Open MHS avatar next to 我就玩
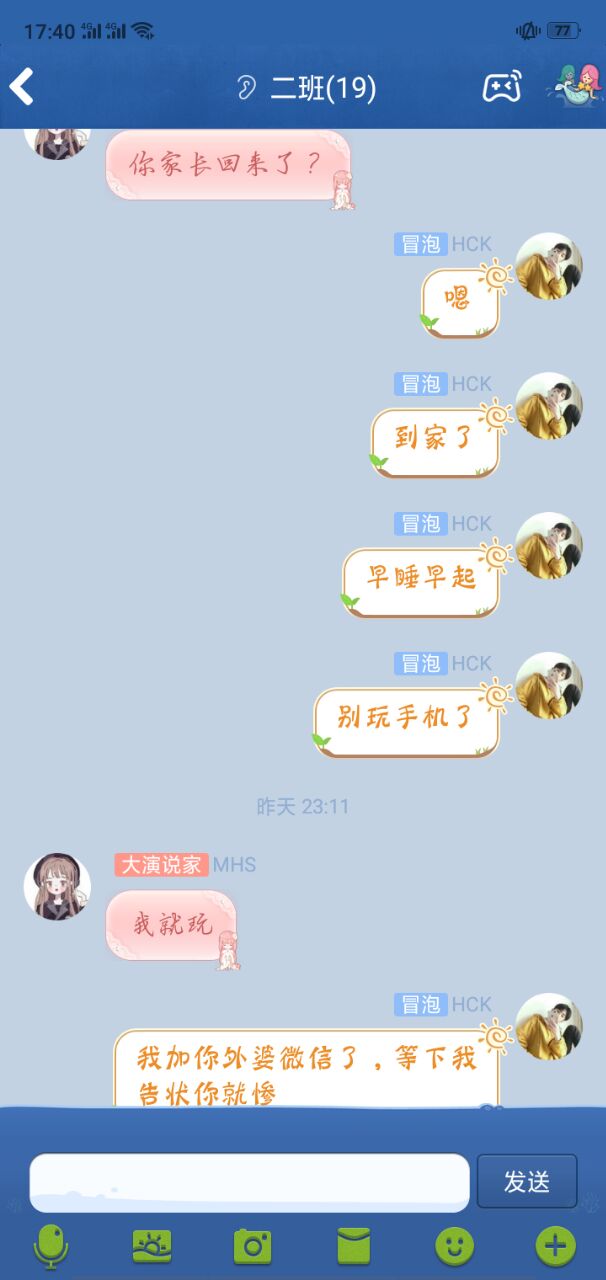 pos(57,887)
